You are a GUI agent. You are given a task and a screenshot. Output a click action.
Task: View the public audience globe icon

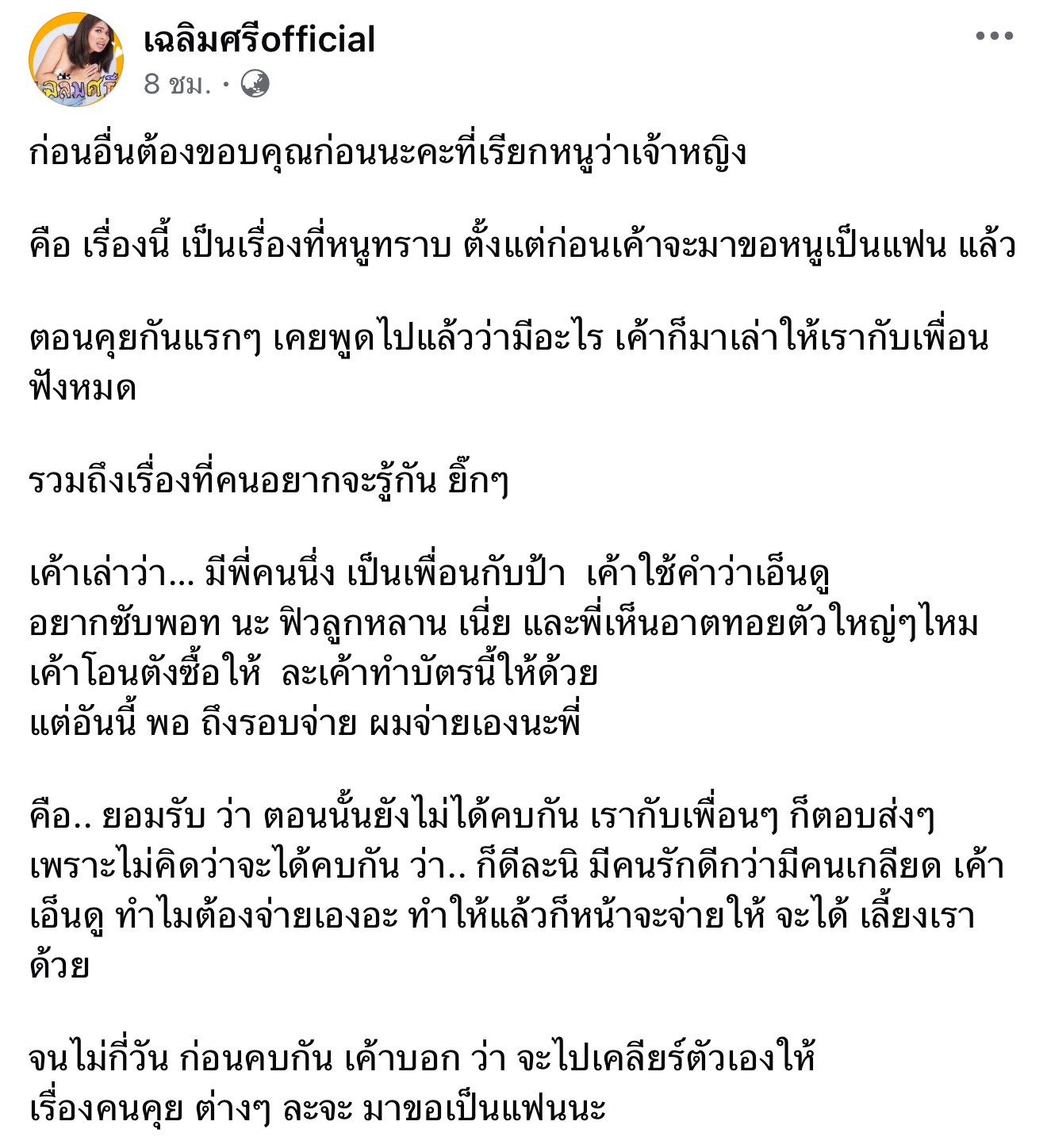click(255, 83)
